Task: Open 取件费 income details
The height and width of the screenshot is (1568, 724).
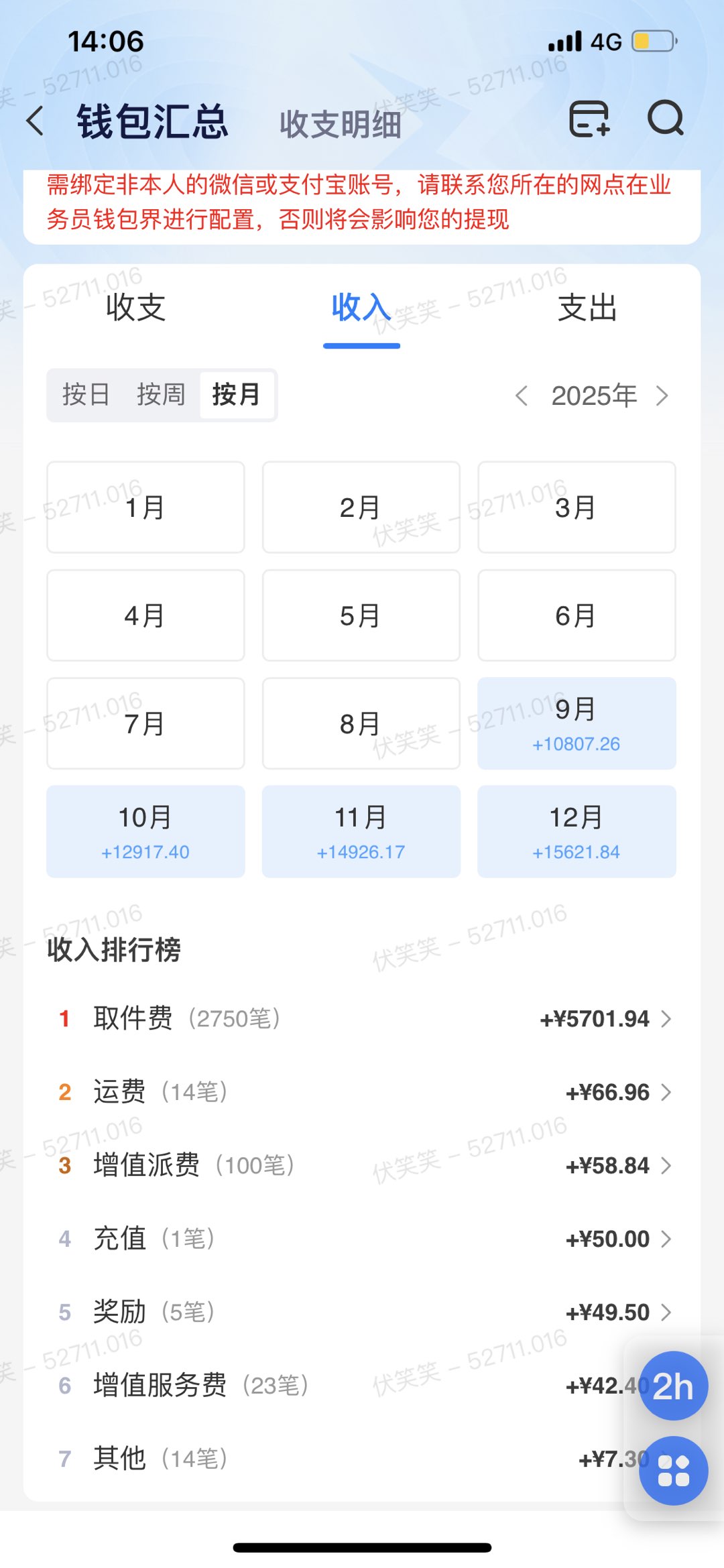Action: point(362,1019)
